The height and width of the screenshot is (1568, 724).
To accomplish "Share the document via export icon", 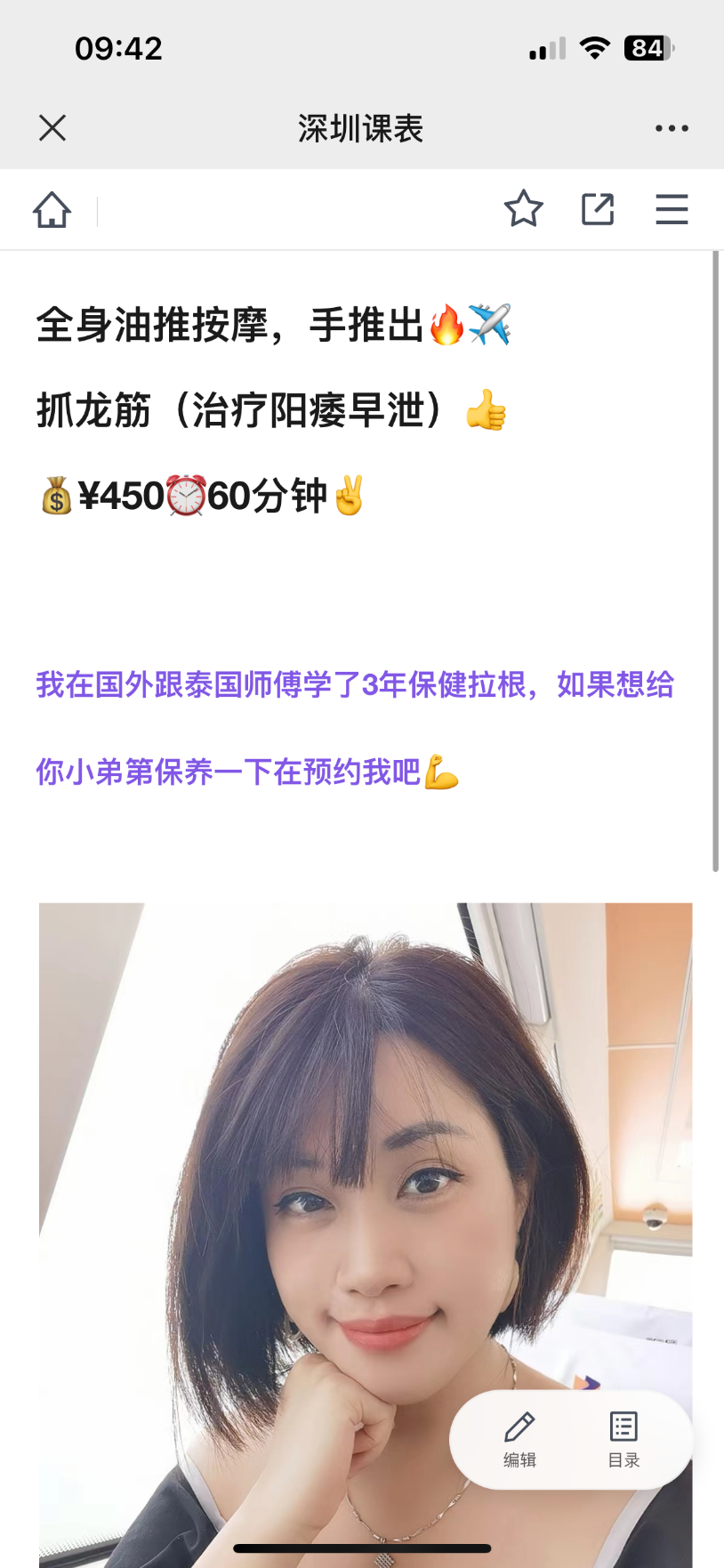I will tap(598, 210).
